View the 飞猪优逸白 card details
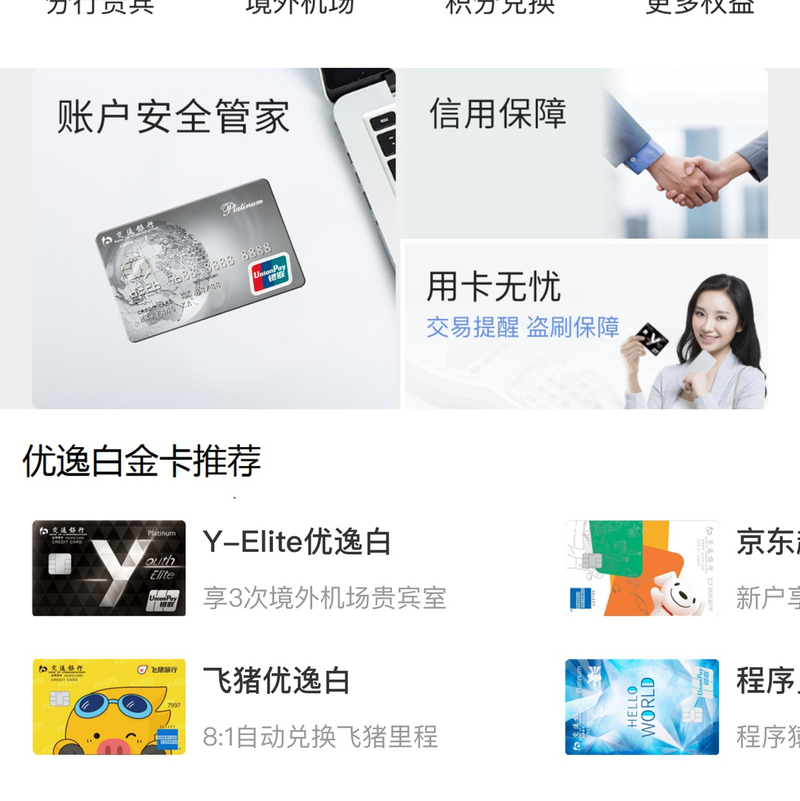 [240, 707]
